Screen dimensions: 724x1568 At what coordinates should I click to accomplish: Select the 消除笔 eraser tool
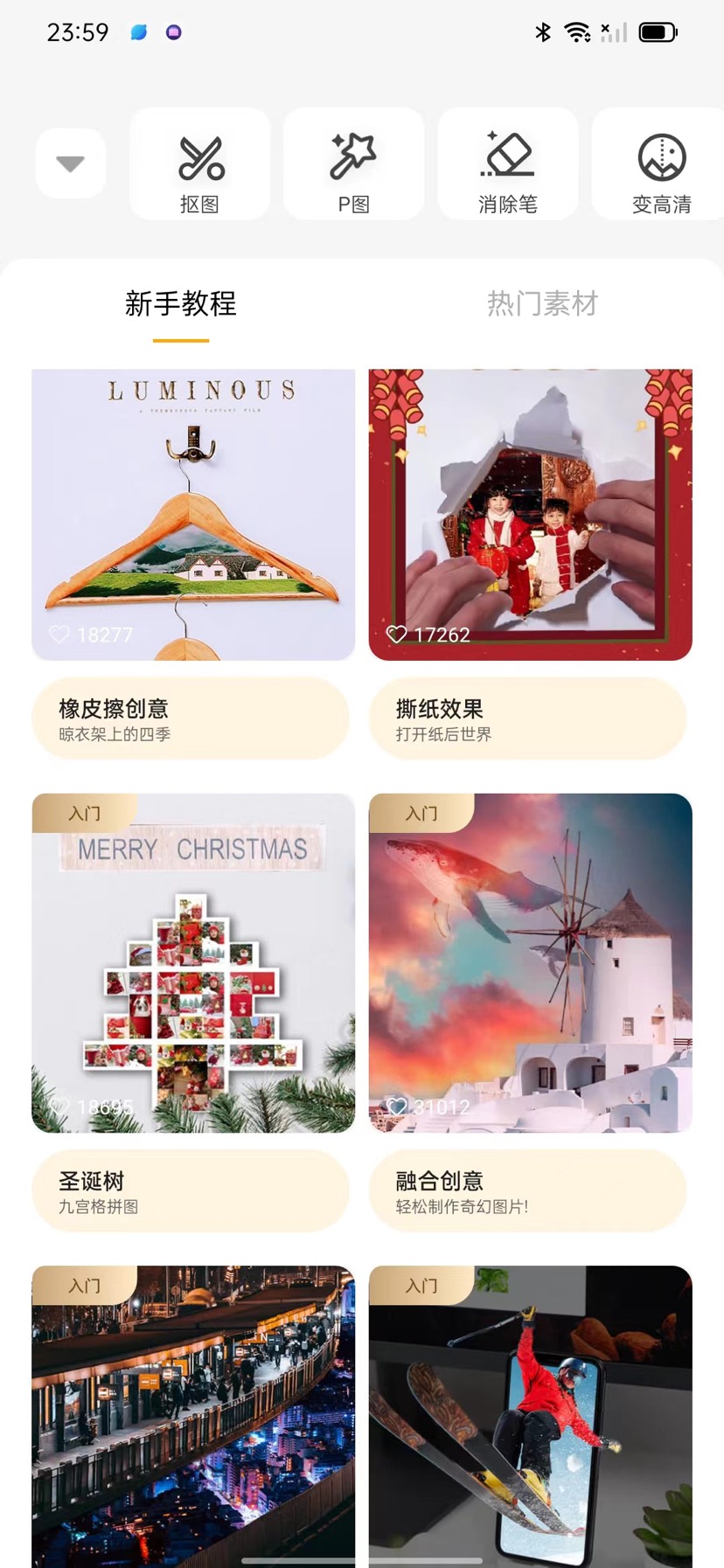pyautogui.click(x=507, y=164)
